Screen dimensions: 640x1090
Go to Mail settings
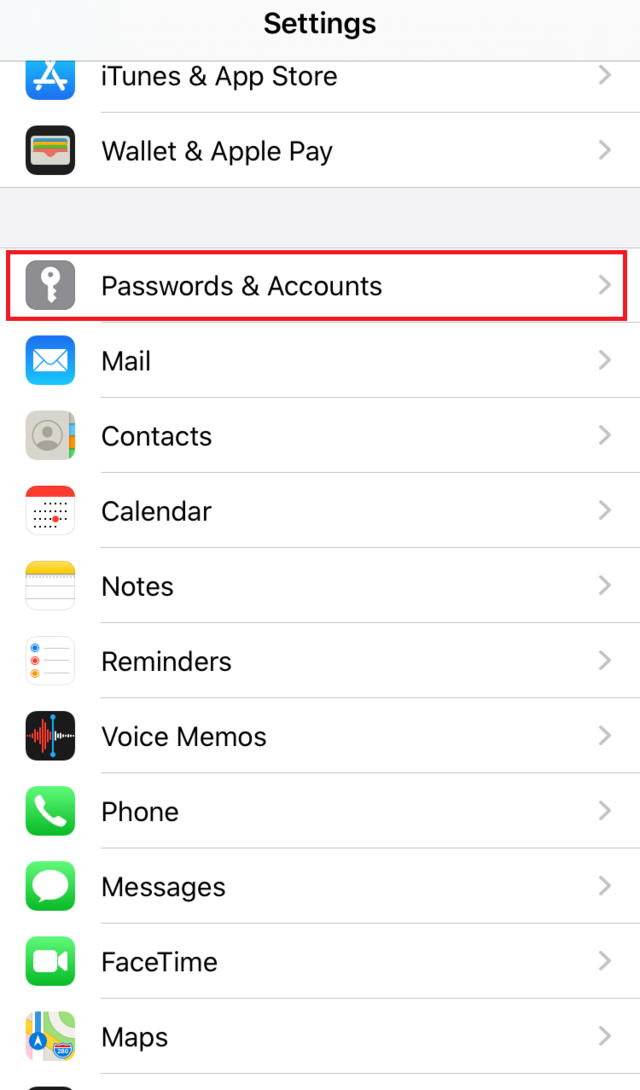coord(320,361)
